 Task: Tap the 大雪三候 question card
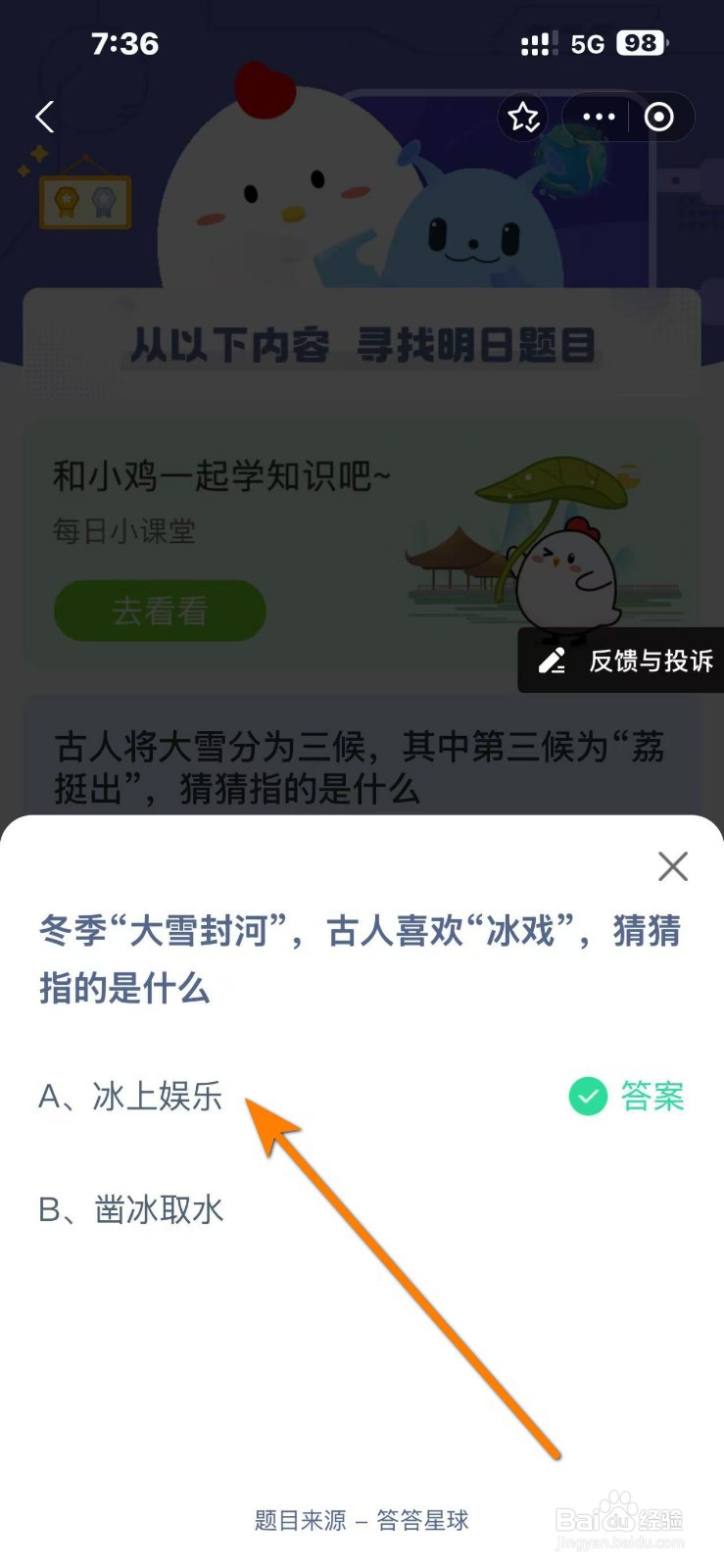click(x=362, y=769)
